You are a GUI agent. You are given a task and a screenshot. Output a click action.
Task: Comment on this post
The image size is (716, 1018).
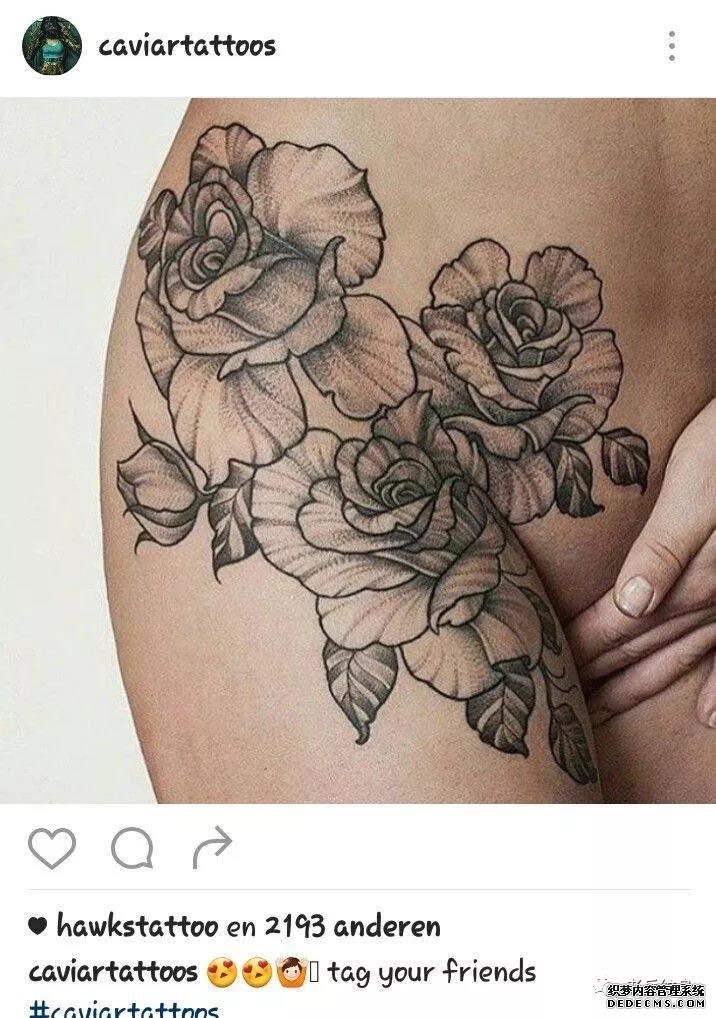pyautogui.click(x=132, y=849)
